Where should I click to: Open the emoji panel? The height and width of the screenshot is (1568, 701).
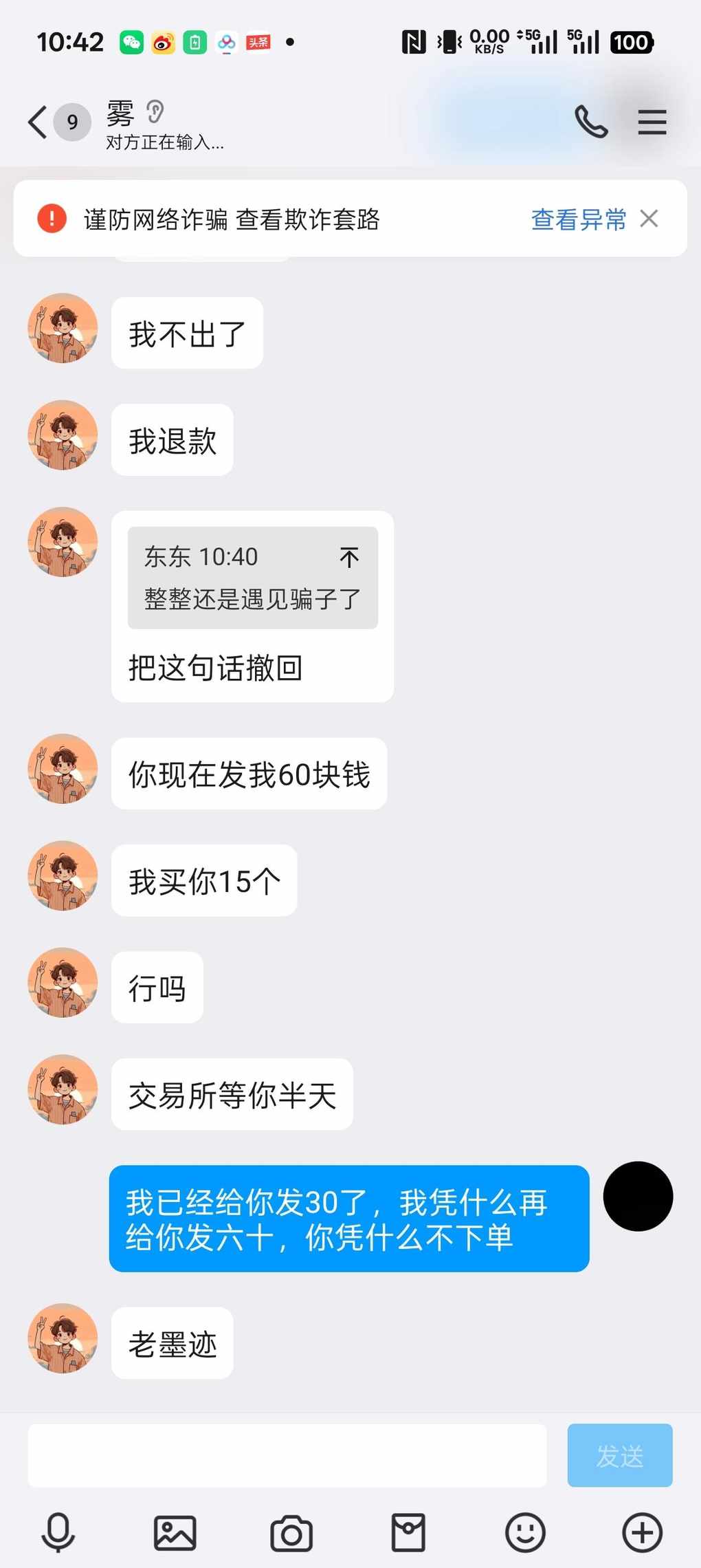[525, 1533]
